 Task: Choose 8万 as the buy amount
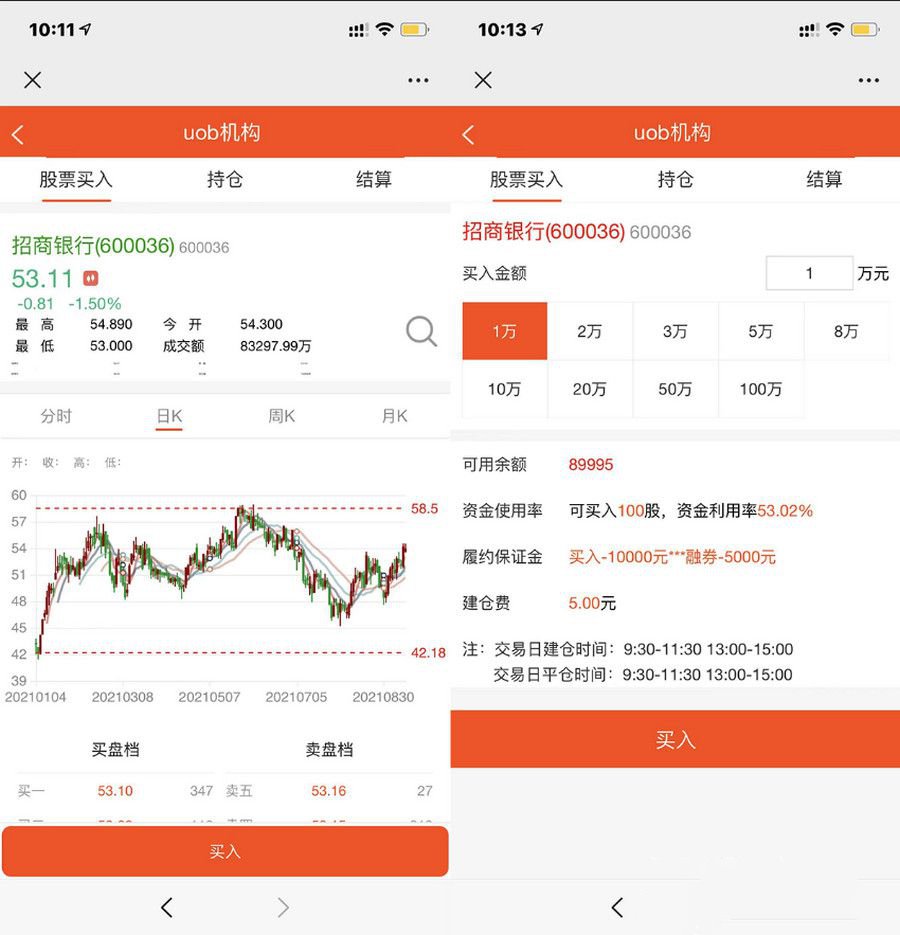point(847,331)
